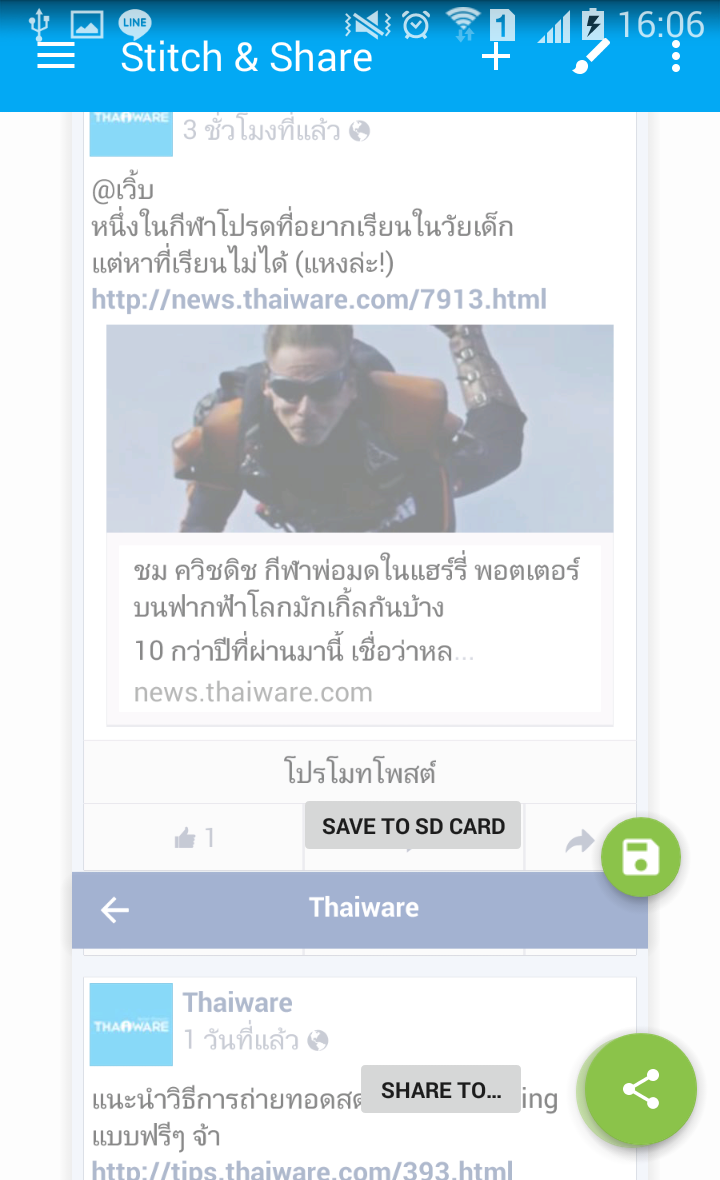This screenshot has height=1180, width=720.
Task: Open the hamburger drawer menu
Action: [56, 57]
